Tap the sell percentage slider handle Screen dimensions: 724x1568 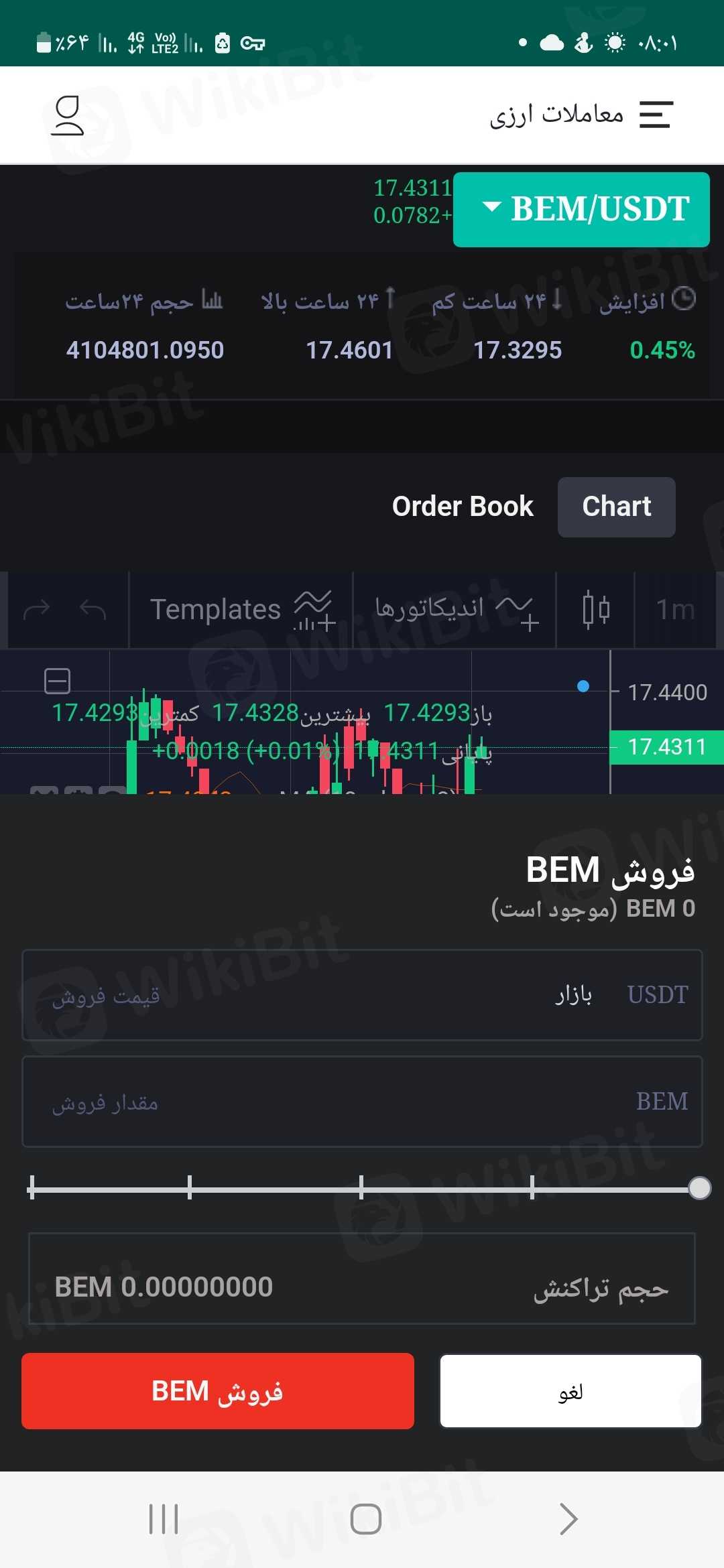[x=699, y=1188]
